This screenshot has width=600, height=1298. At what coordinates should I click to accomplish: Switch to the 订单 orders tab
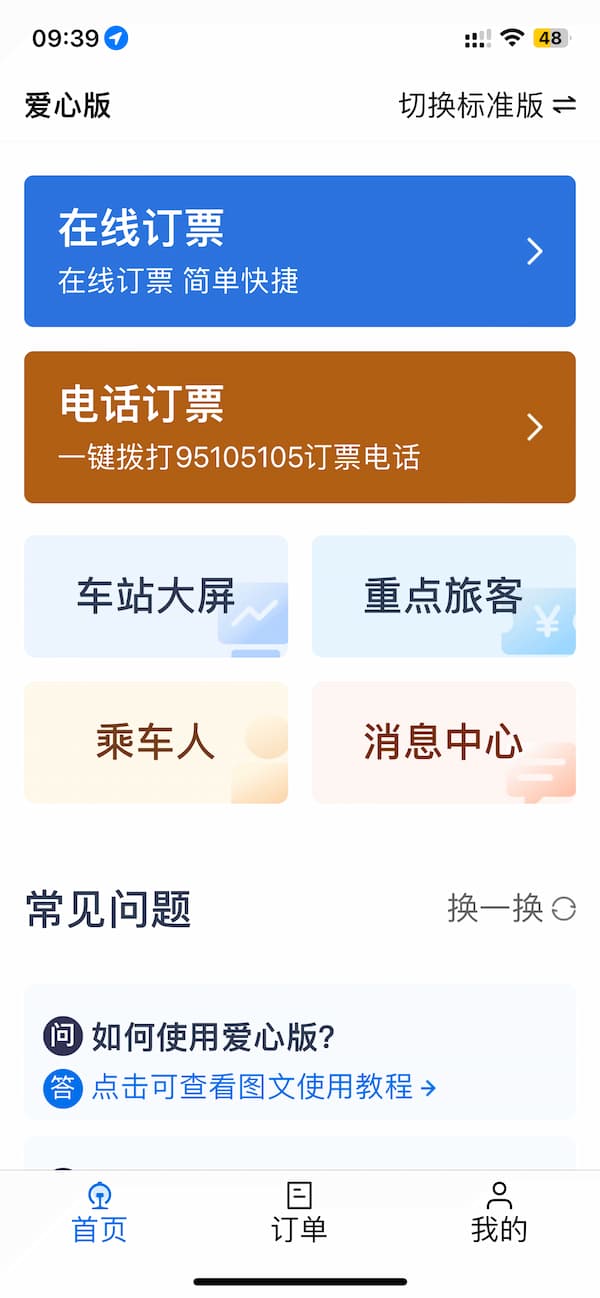pyautogui.click(x=299, y=1211)
